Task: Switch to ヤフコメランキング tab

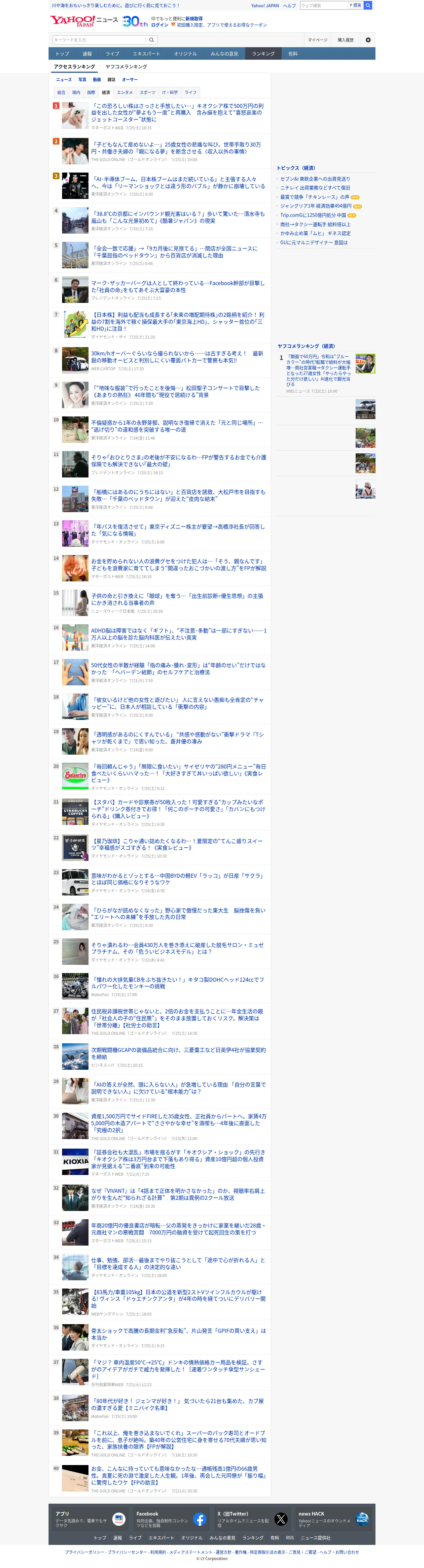Action: tap(126, 66)
